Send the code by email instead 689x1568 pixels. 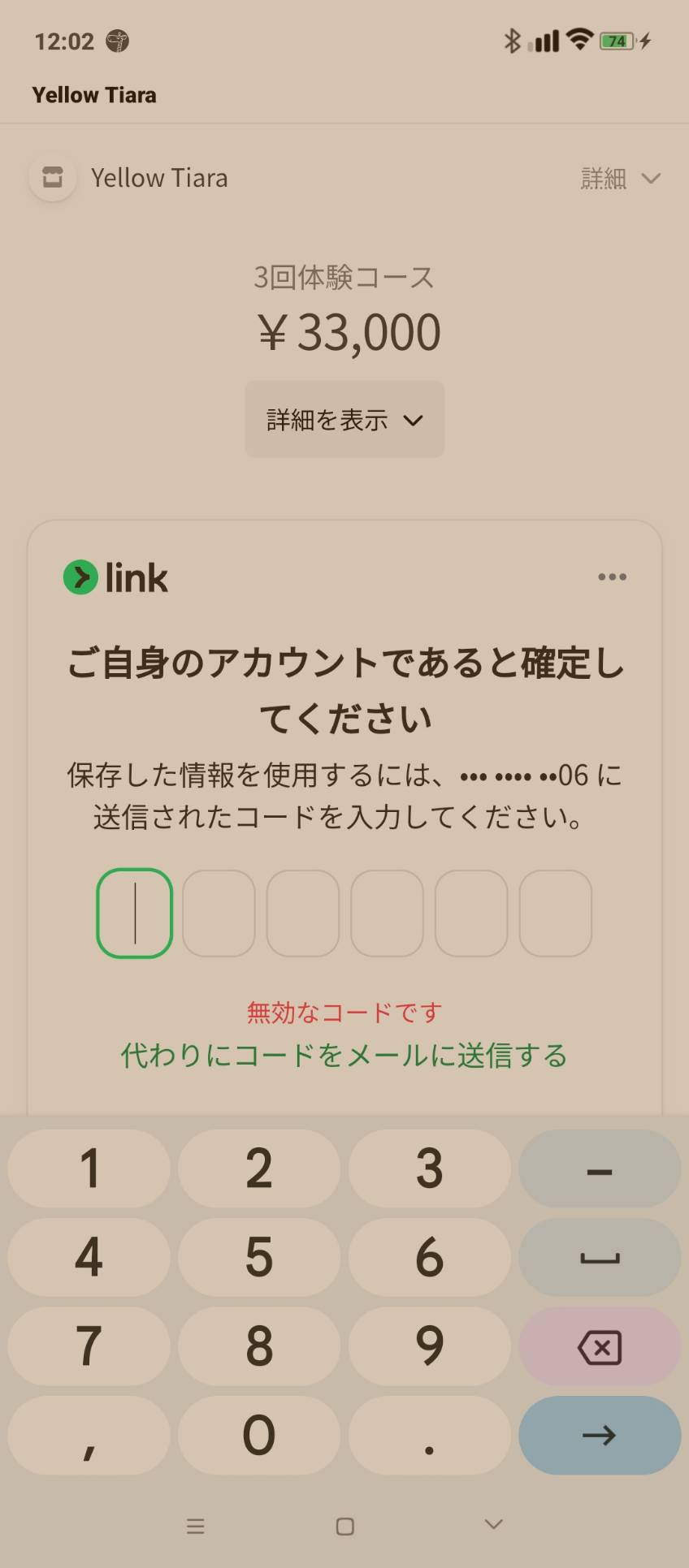[344, 1056]
